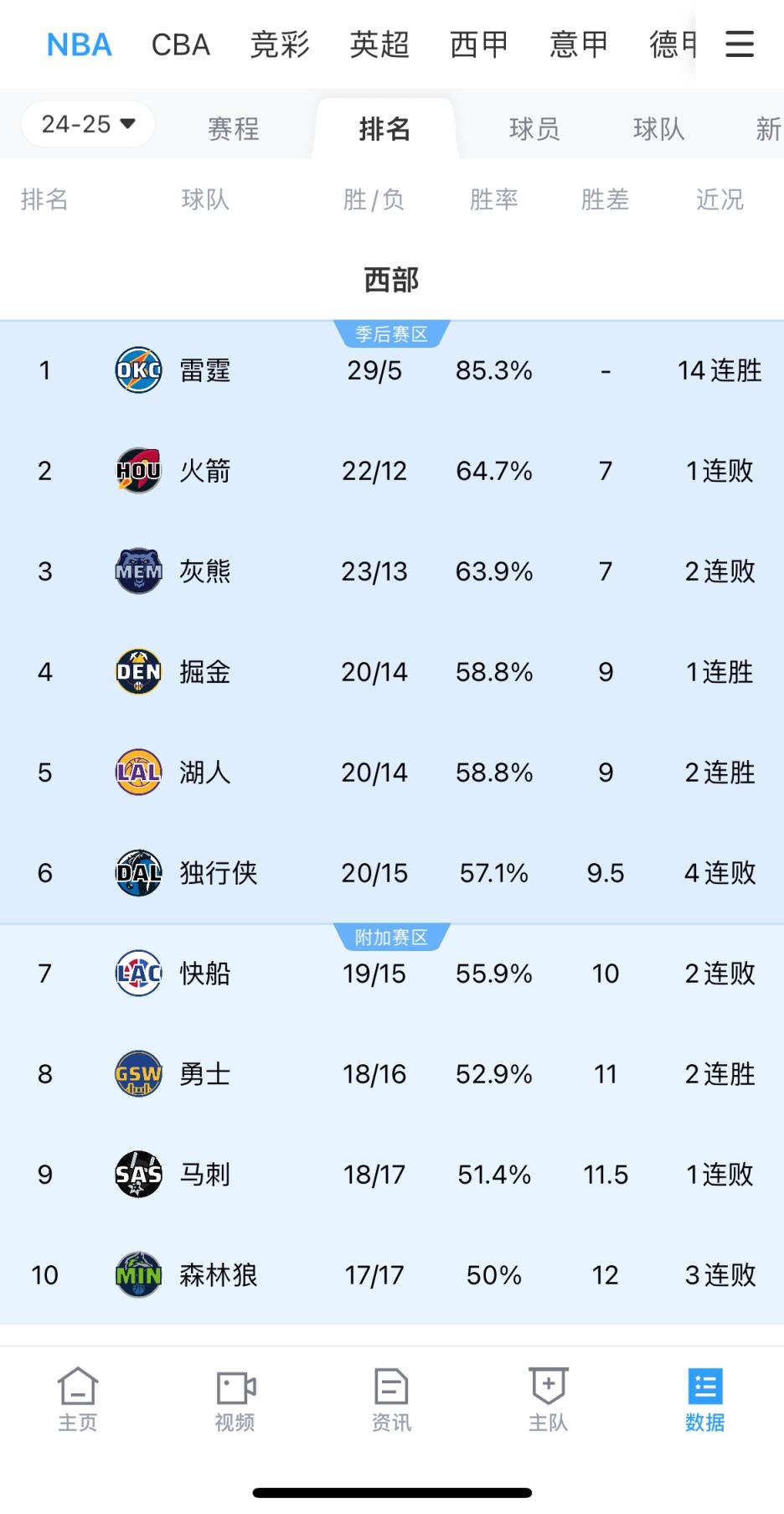Screen dimensions: 784x1514
Task: Select the 湖人 team row
Action: (392, 773)
